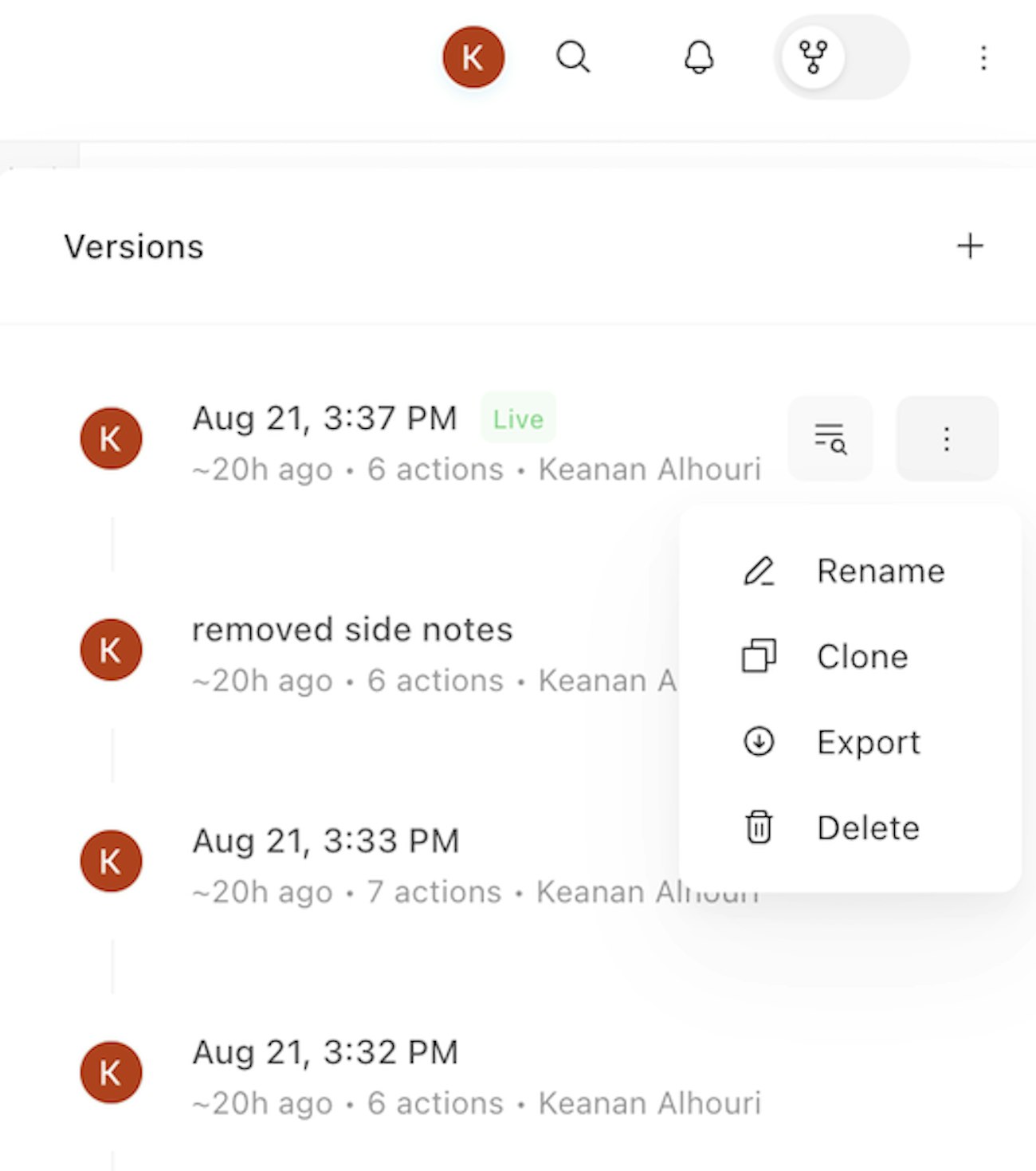Close the Live version's three-dot menu
1036x1171 pixels.
(x=947, y=438)
